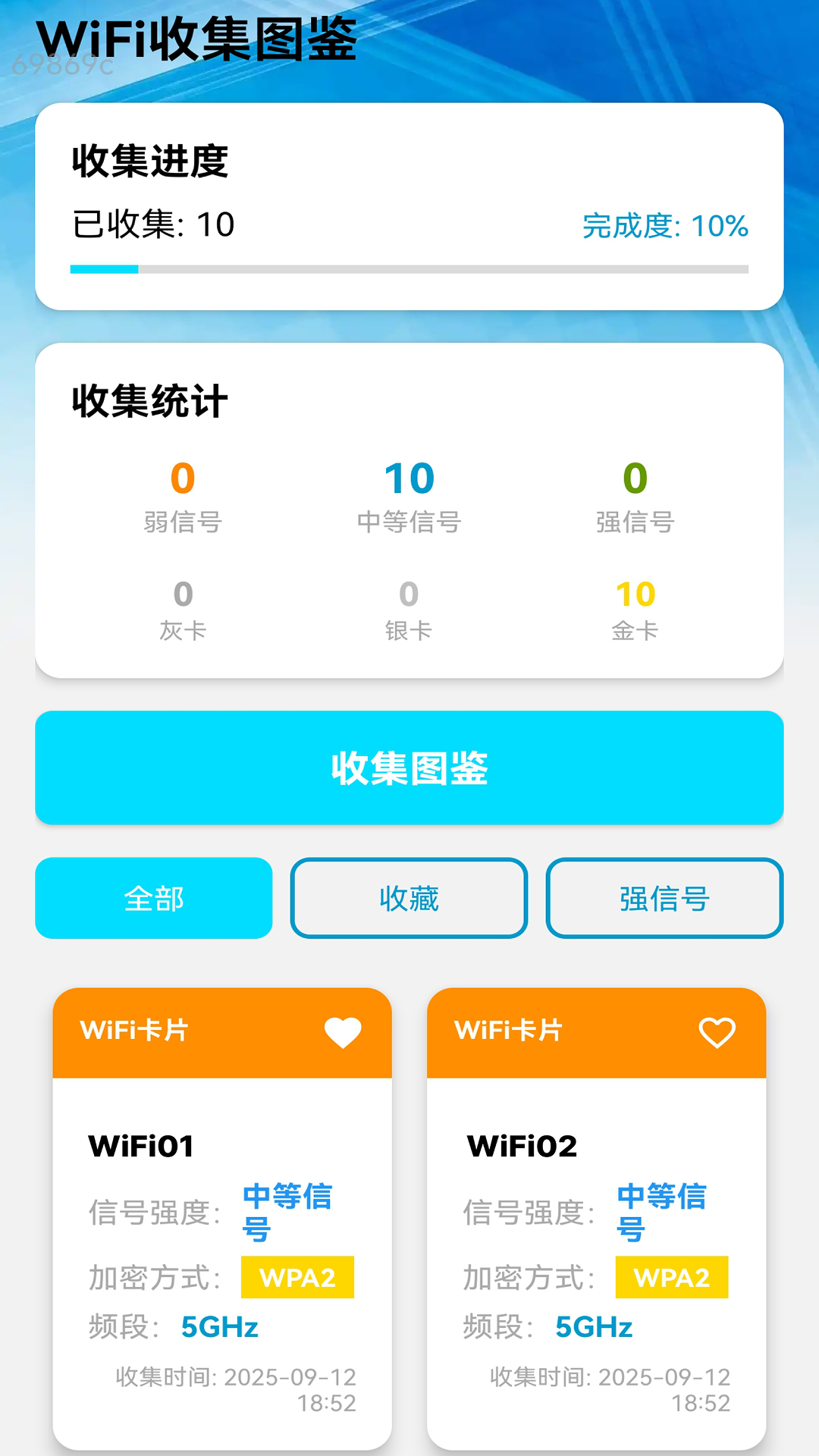Click the 5GHz frequency label on WiFi01

221,1326
